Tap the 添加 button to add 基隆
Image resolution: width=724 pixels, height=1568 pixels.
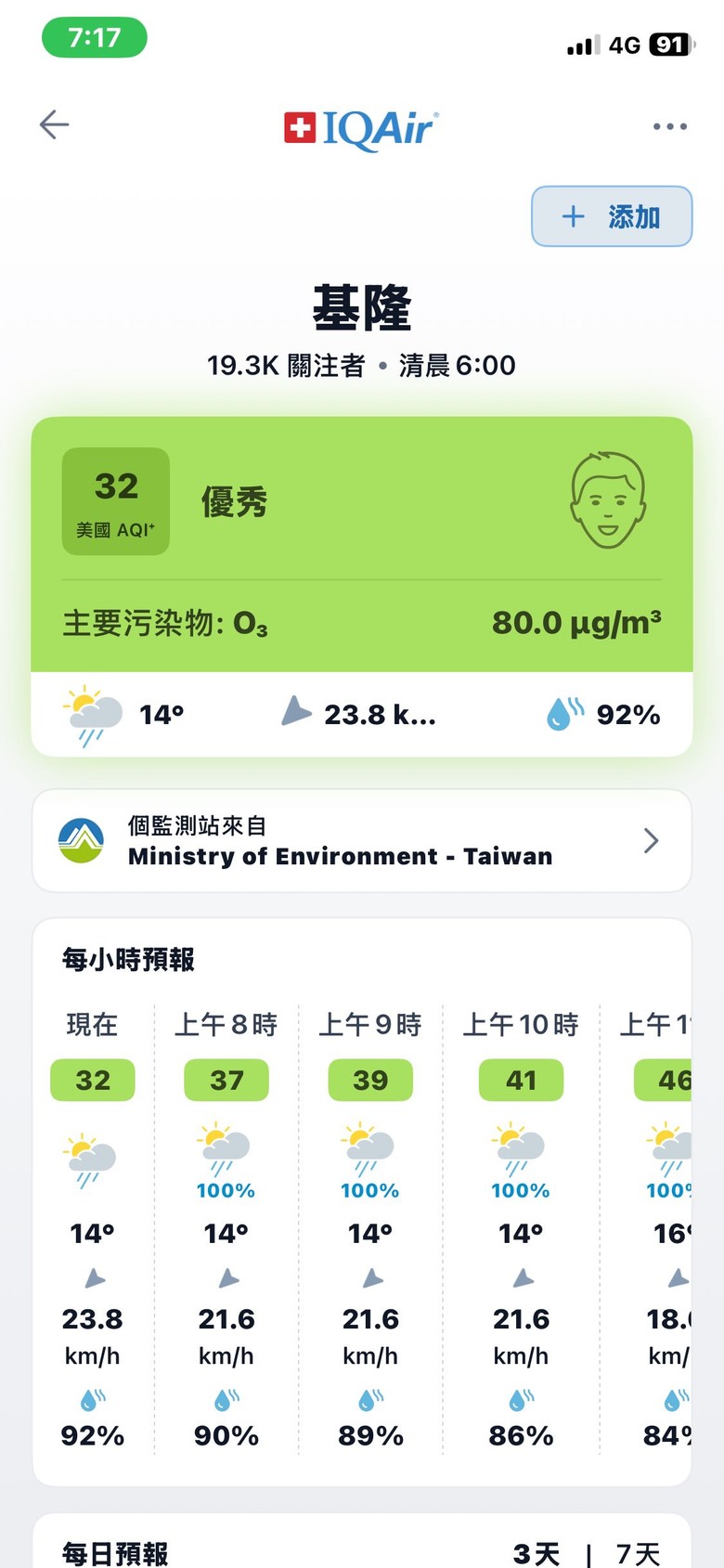click(x=612, y=217)
